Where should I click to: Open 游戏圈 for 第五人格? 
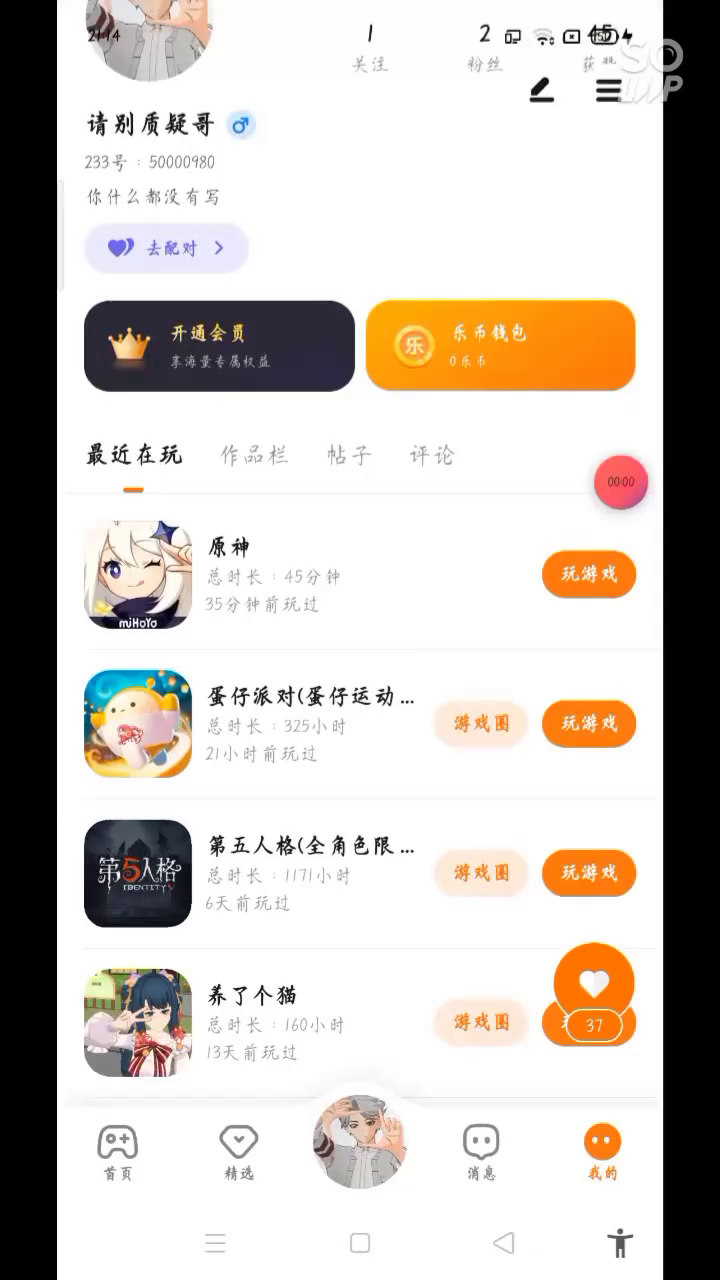[481, 873]
